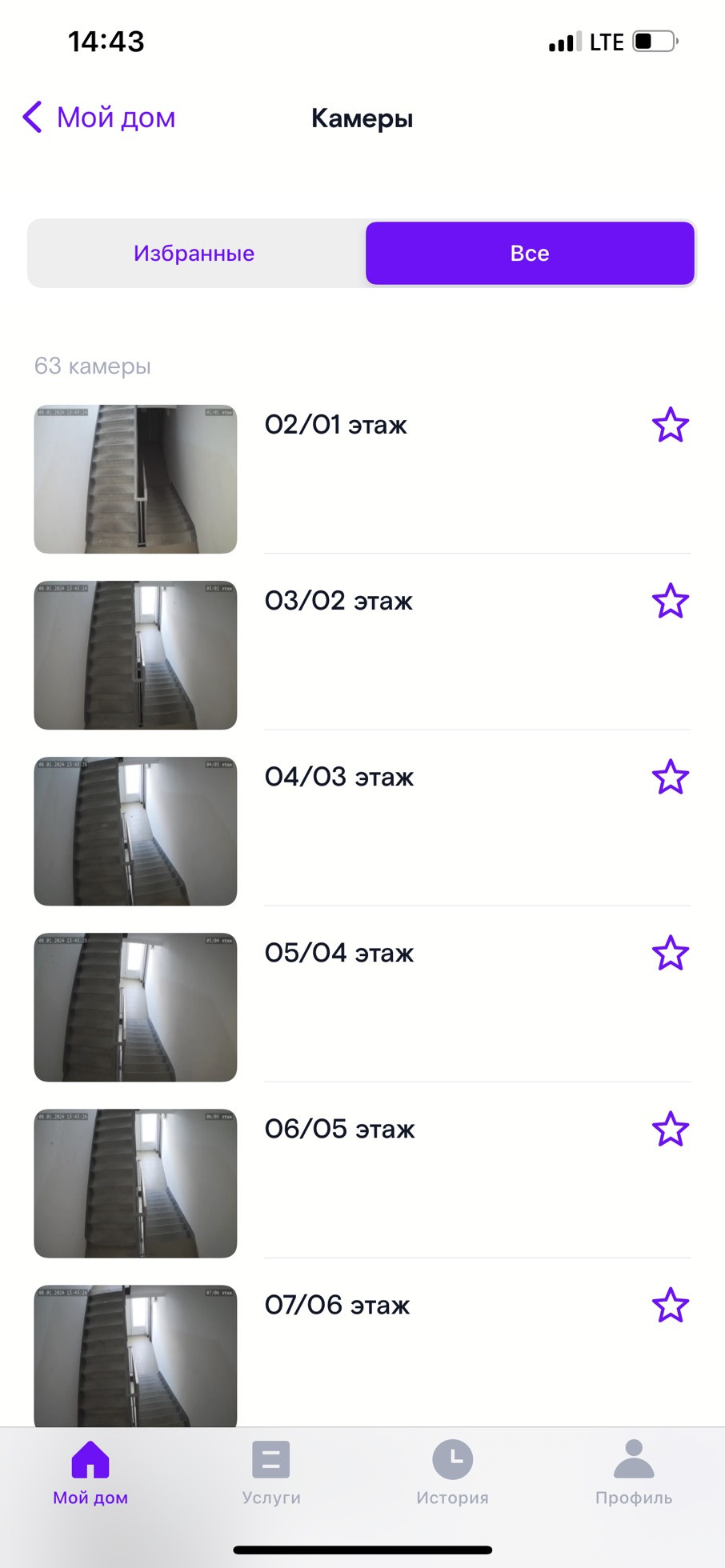Star the 03/02 этаж camera
The height and width of the screenshot is (1568, 725).
(x=670, y=601)
